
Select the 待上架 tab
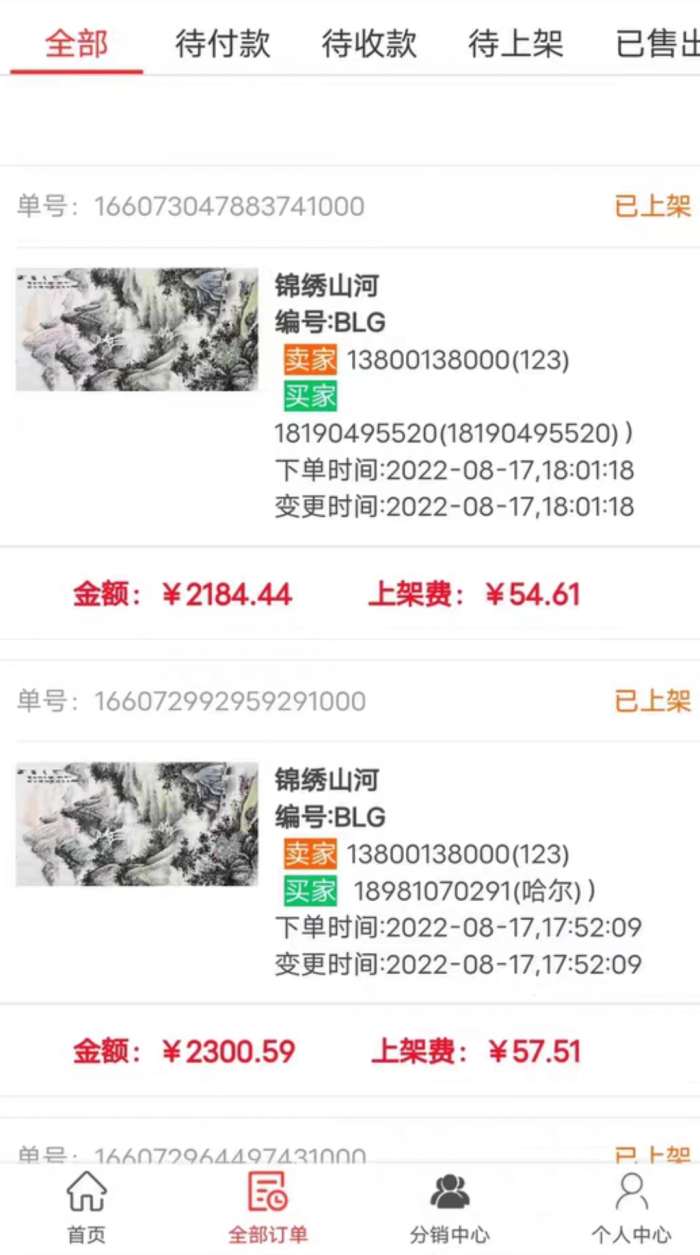click(515, 44)
